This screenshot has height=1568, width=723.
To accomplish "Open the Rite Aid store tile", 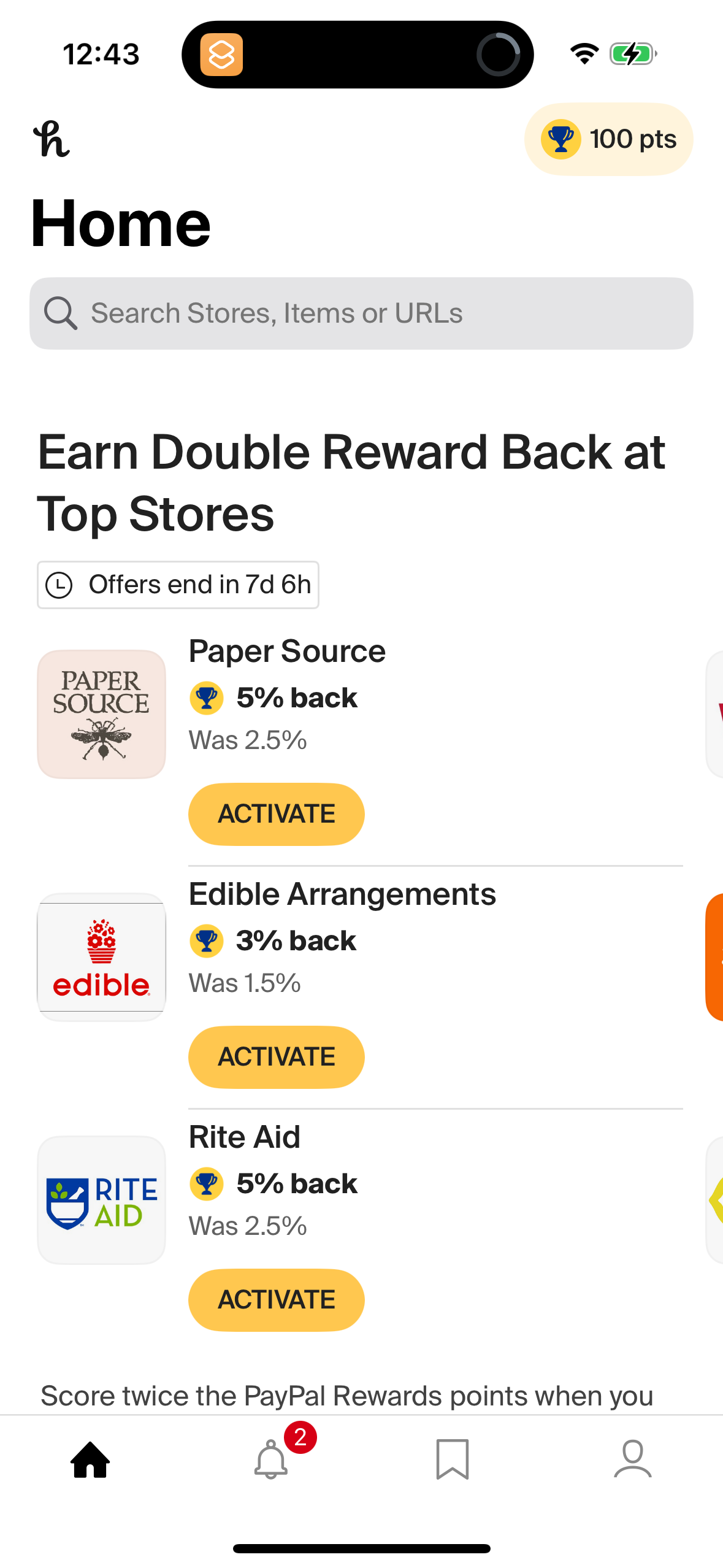I will (102, 1200).
